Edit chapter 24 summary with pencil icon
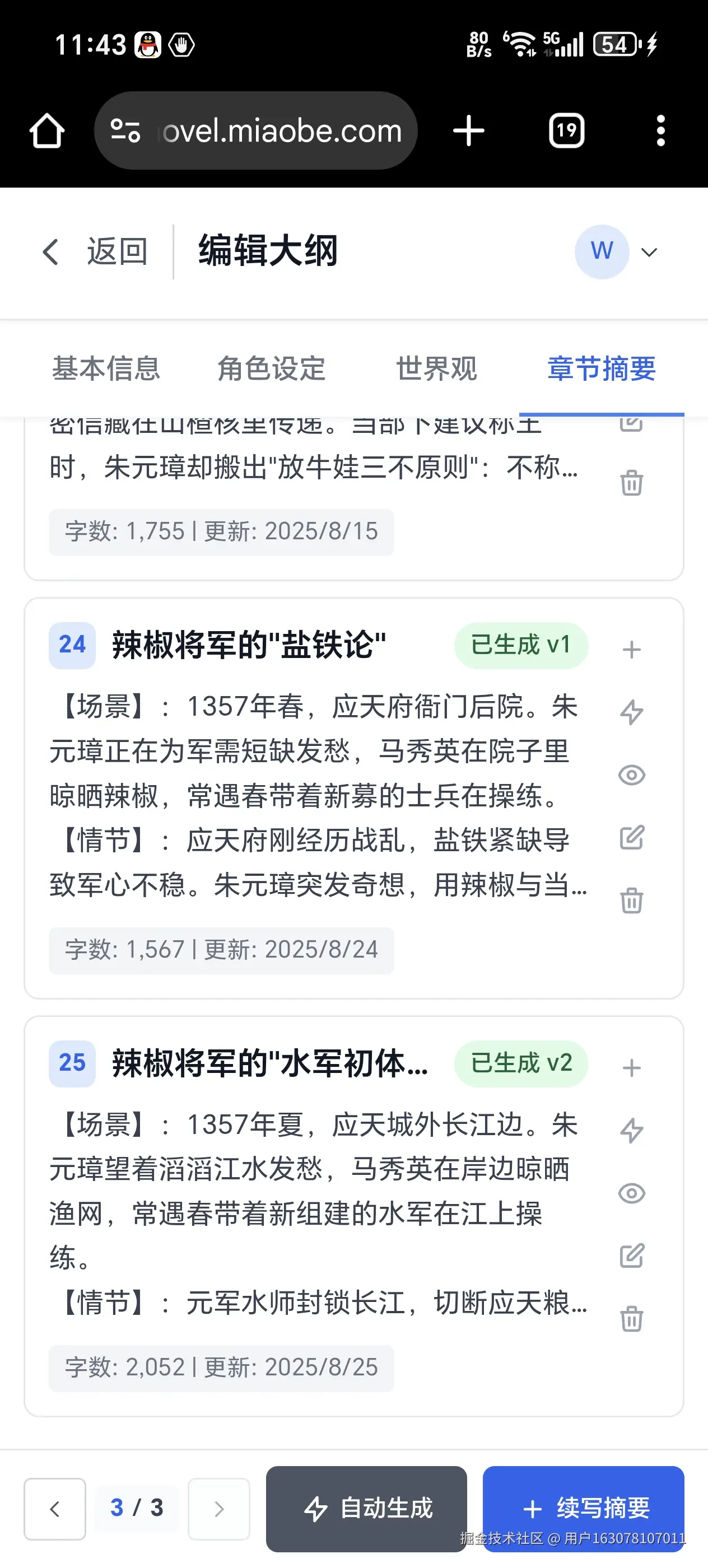Screen dimensions: 708x1568 click(x=632, y=838)
